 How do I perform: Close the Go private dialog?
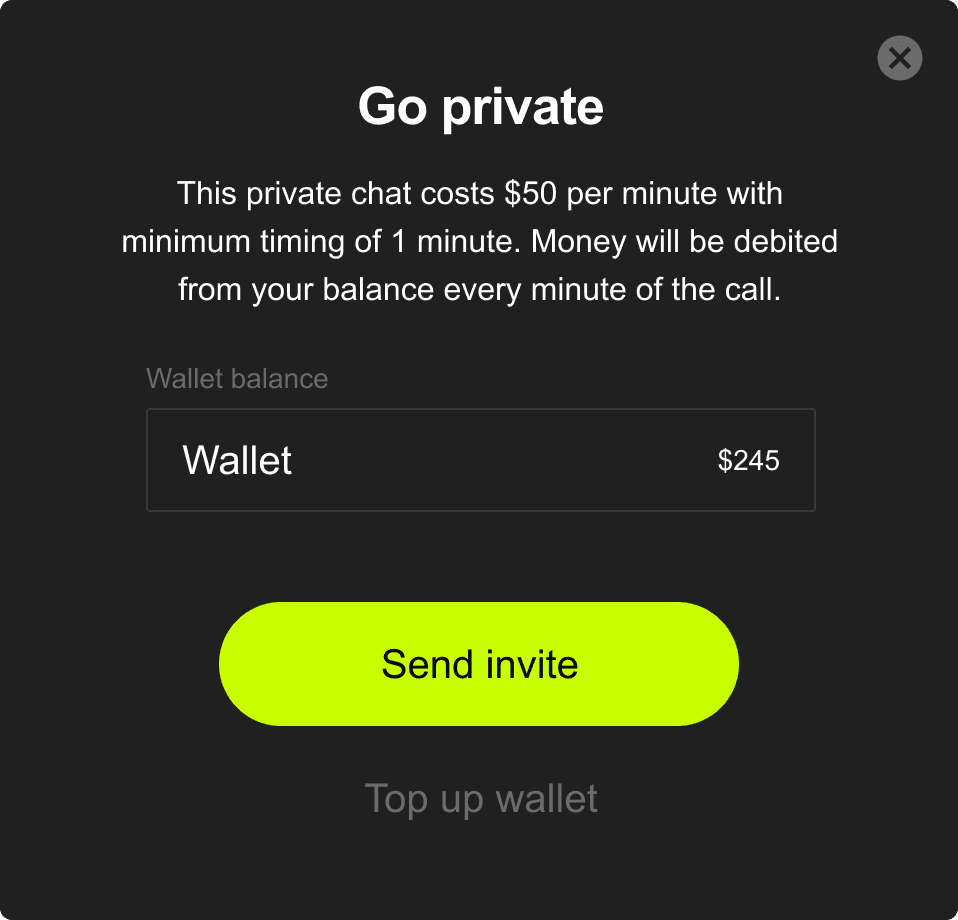[x=899, y=59]
